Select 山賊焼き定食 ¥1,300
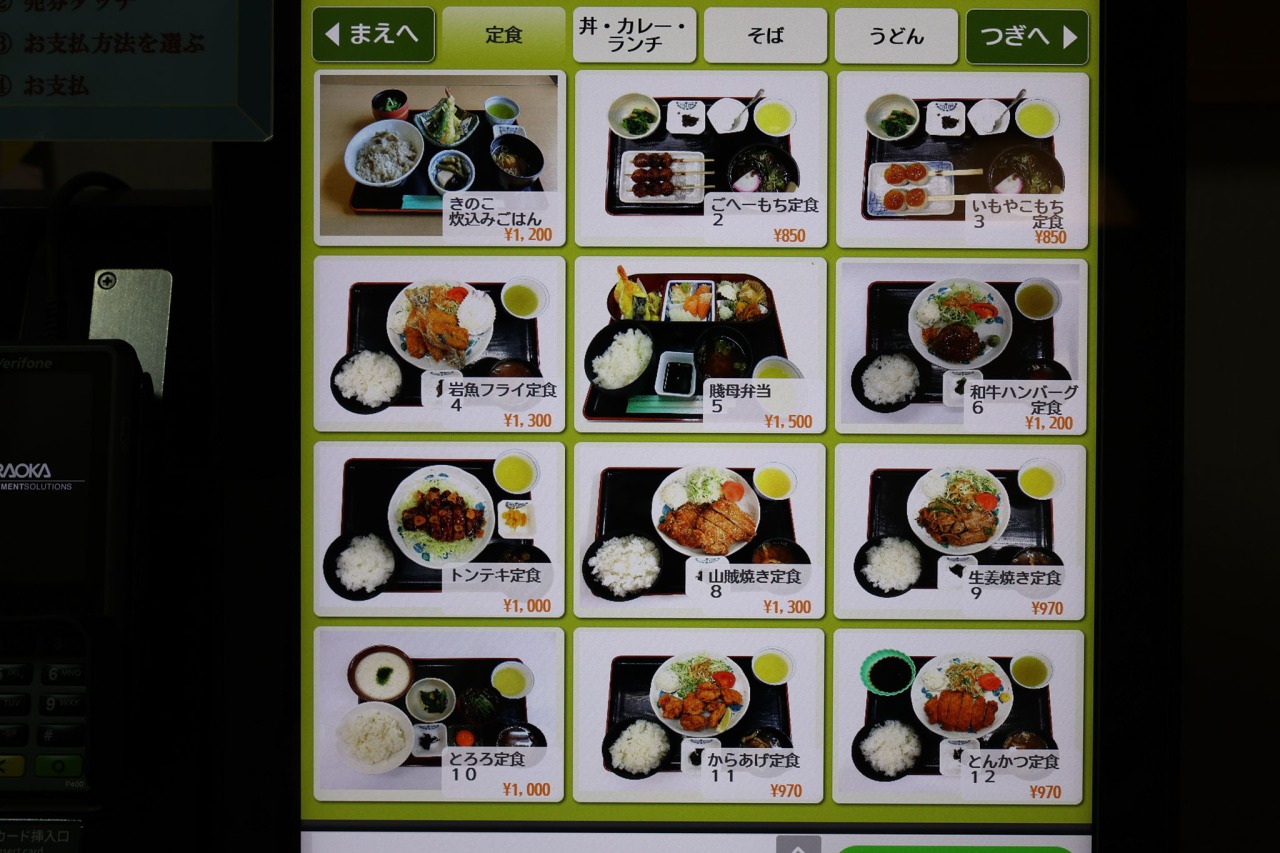This screenshot has width=1280, height=853. pos(700,530)
